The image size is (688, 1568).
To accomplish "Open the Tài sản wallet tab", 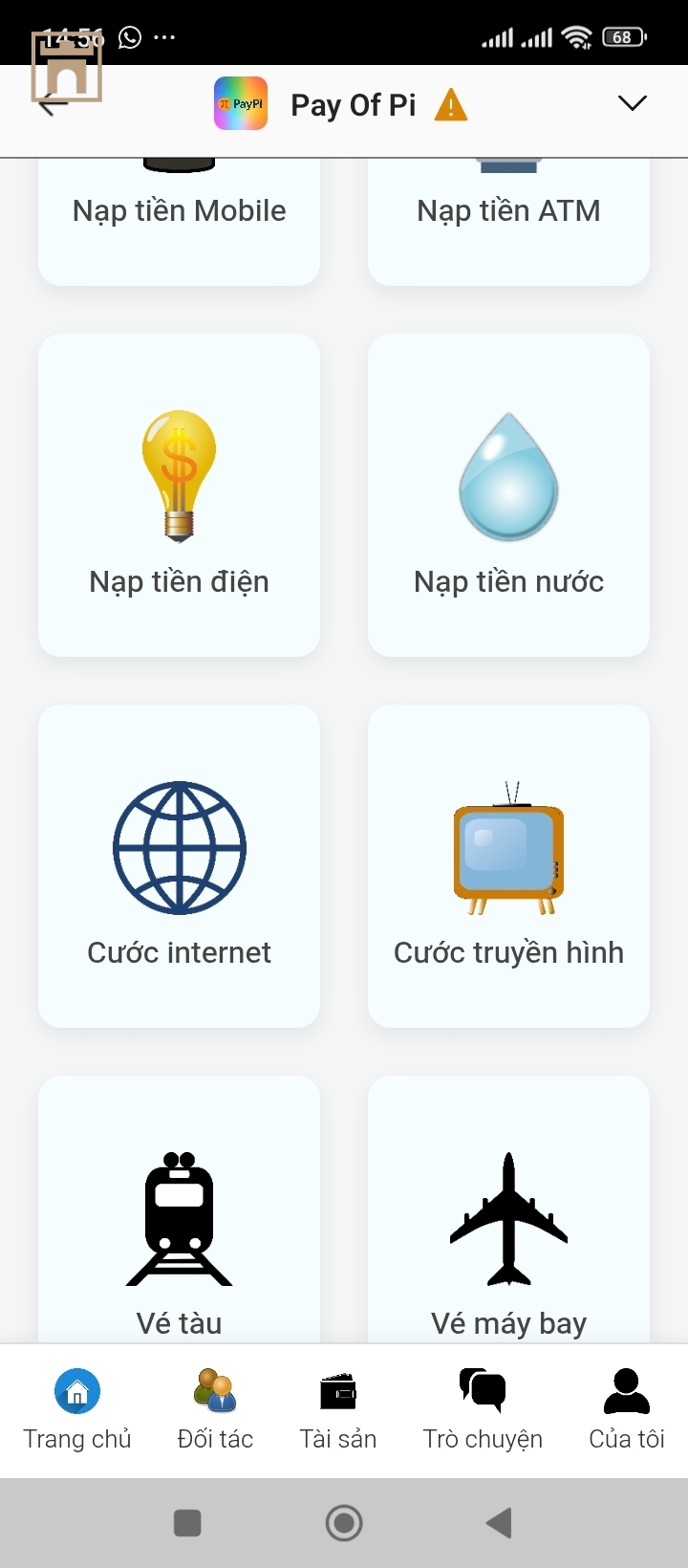I will [x=338, y=1410].
